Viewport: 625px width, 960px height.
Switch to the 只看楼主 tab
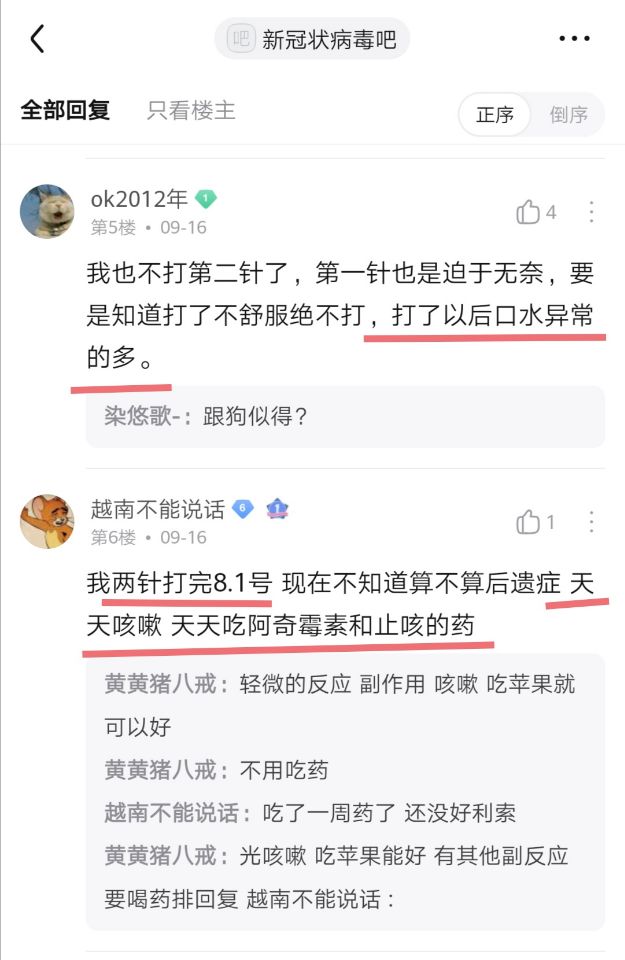coord(191,111)
